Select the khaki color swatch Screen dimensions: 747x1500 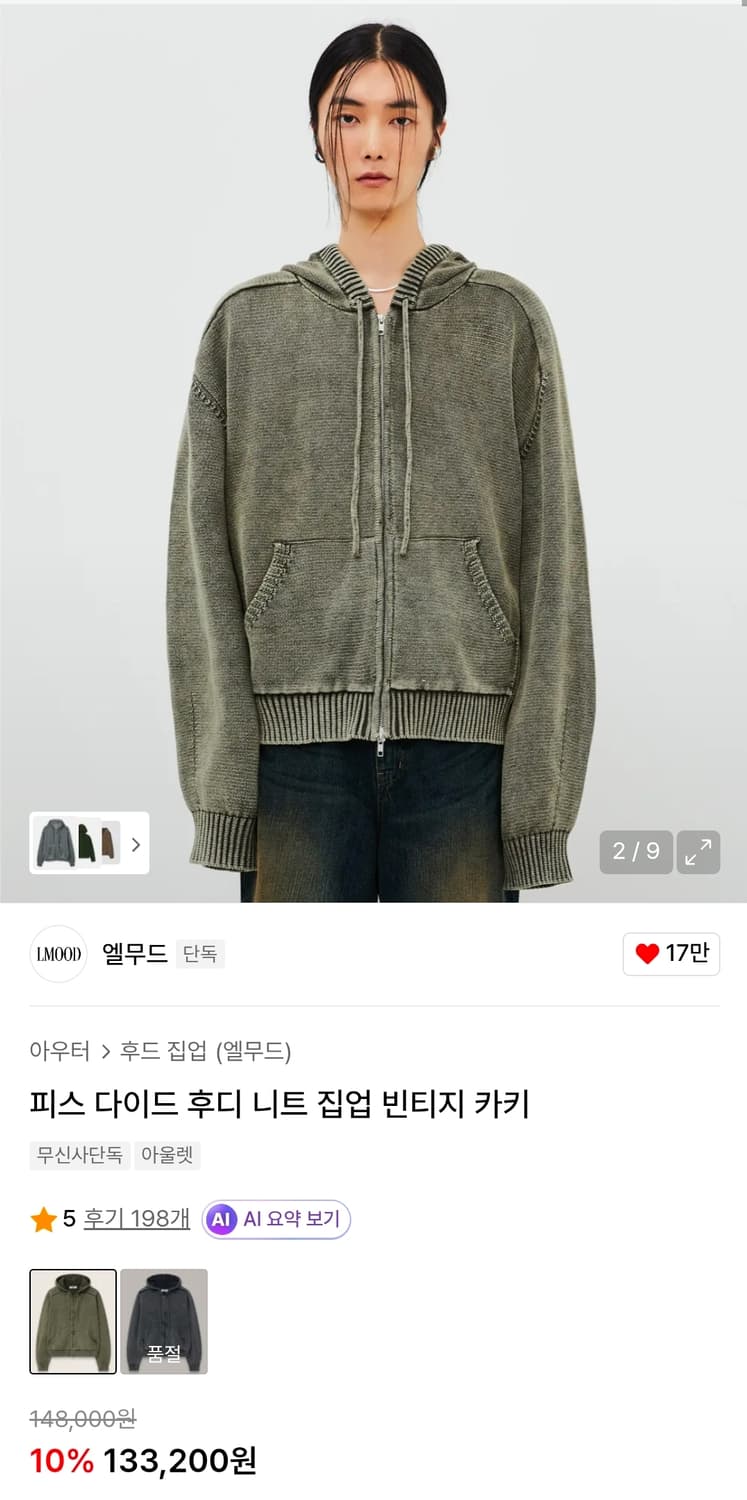(x=72, y=1322)
